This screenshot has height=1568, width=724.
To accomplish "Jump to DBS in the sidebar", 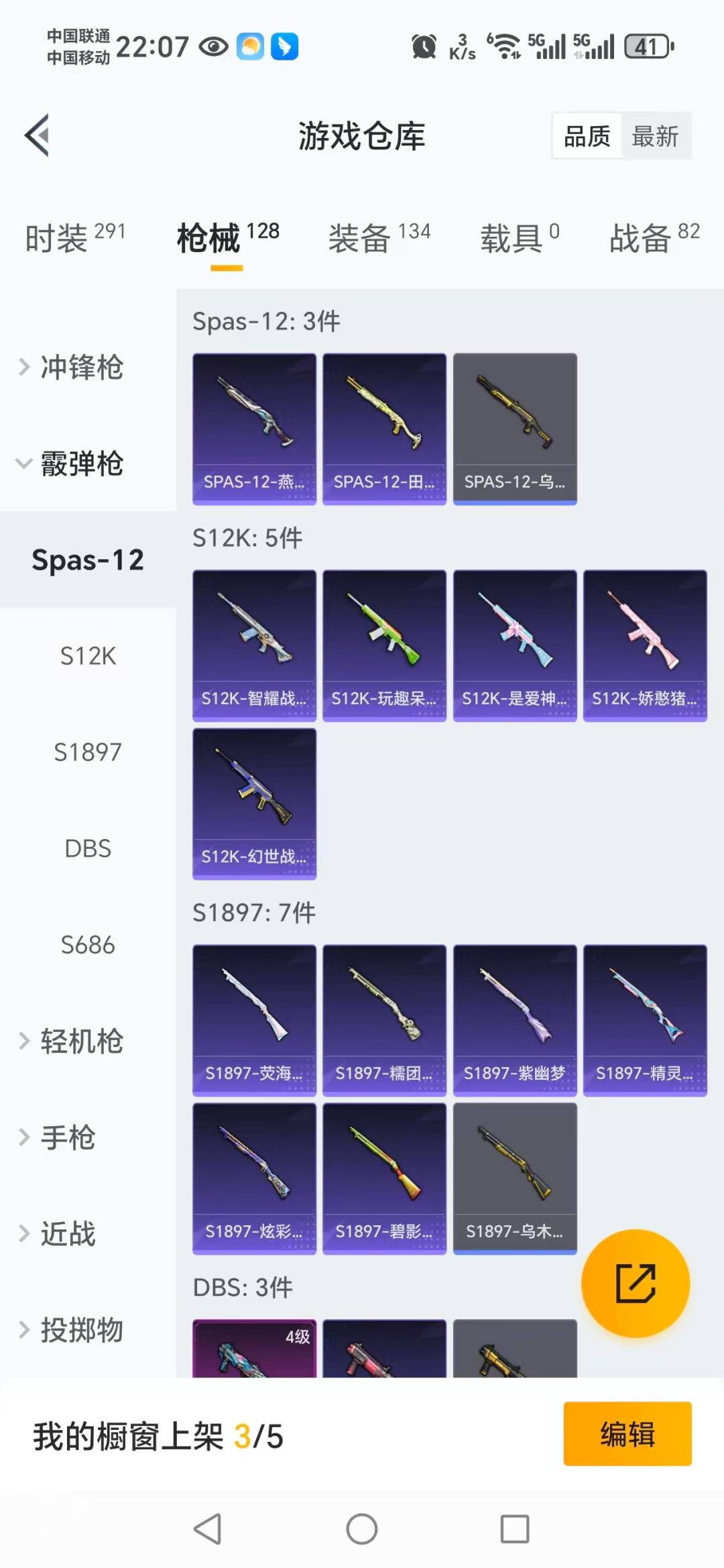I will tap(88, 848).
